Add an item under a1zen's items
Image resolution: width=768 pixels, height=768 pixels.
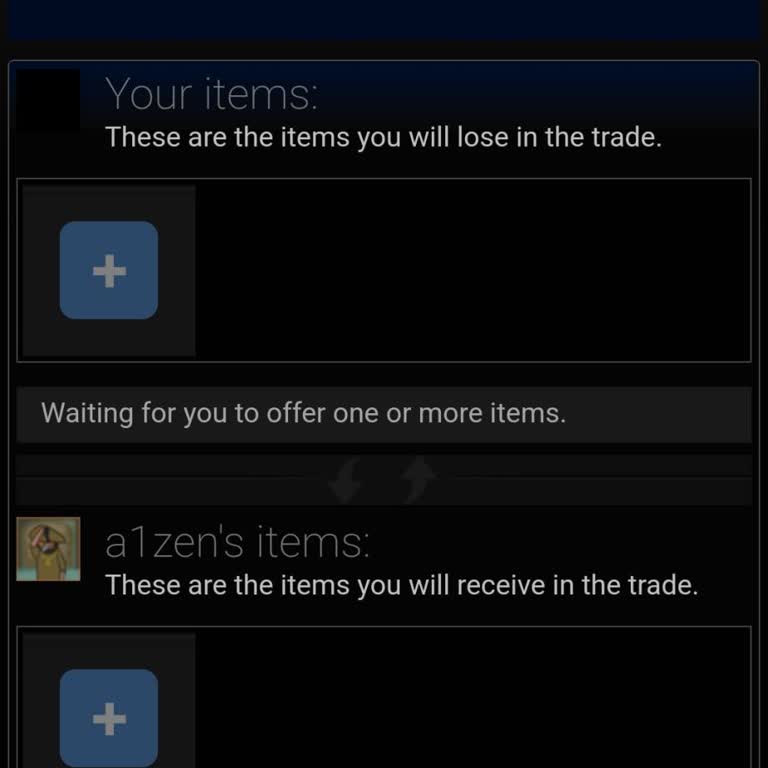(x=109, y=717)
